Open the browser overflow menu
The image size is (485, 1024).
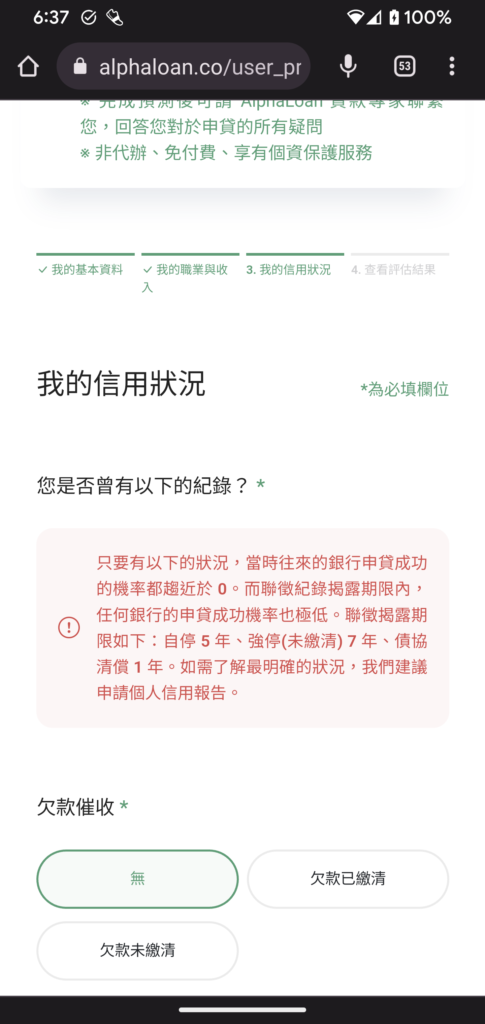[452, 66]
